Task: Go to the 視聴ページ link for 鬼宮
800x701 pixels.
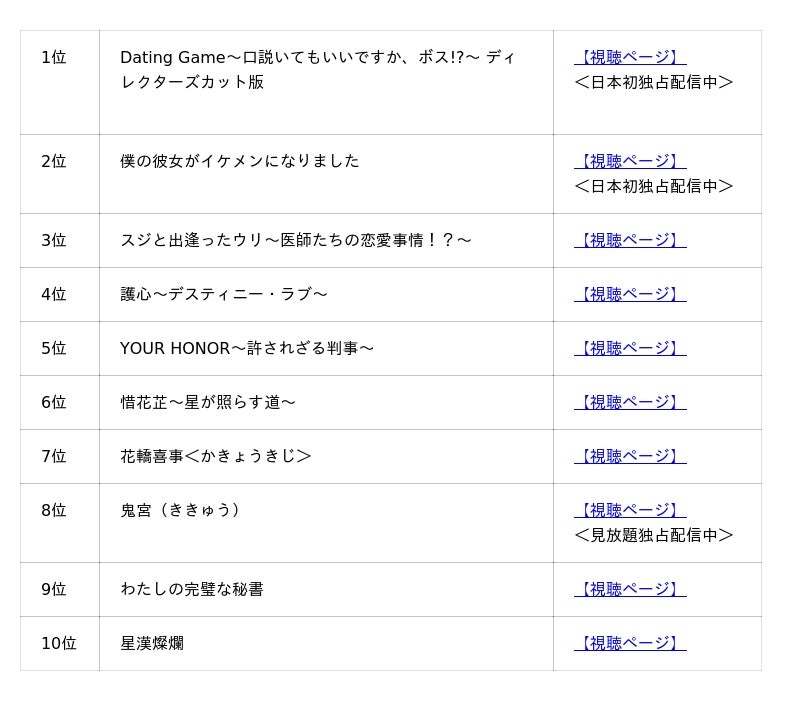Action: click(630, 510)
